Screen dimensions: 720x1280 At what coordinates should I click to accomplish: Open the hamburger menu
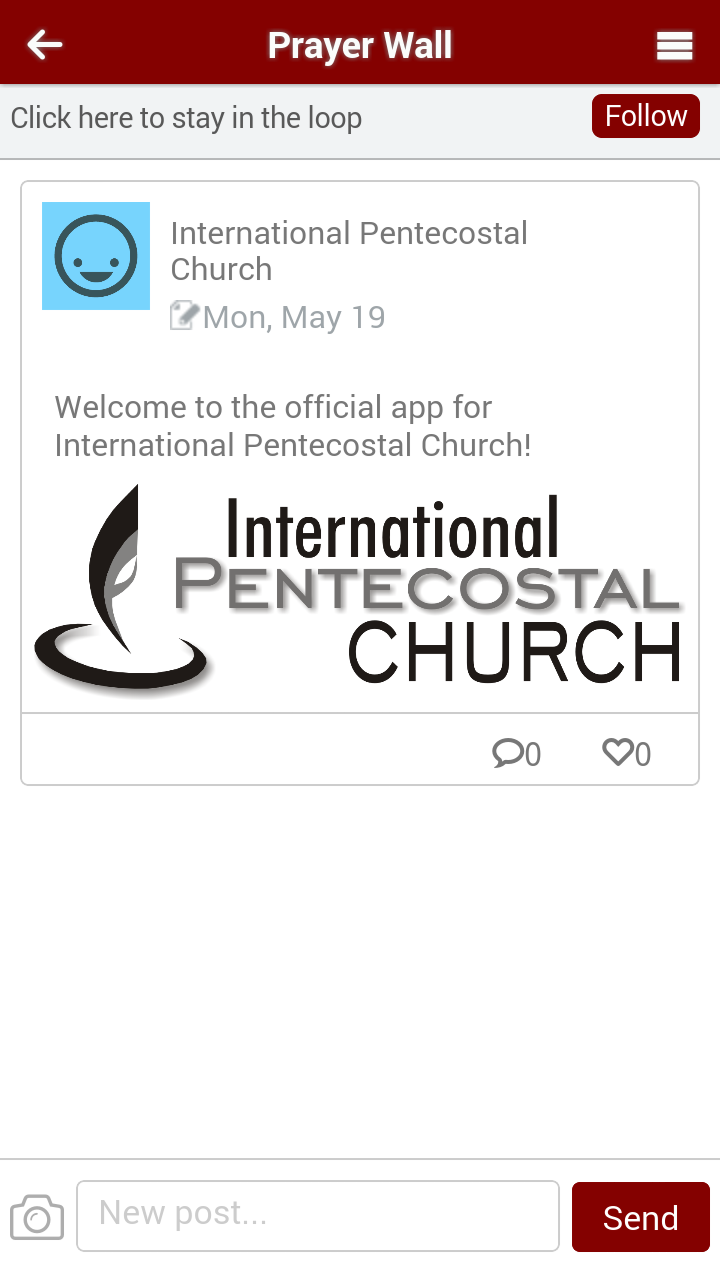(x=675, y=46)
